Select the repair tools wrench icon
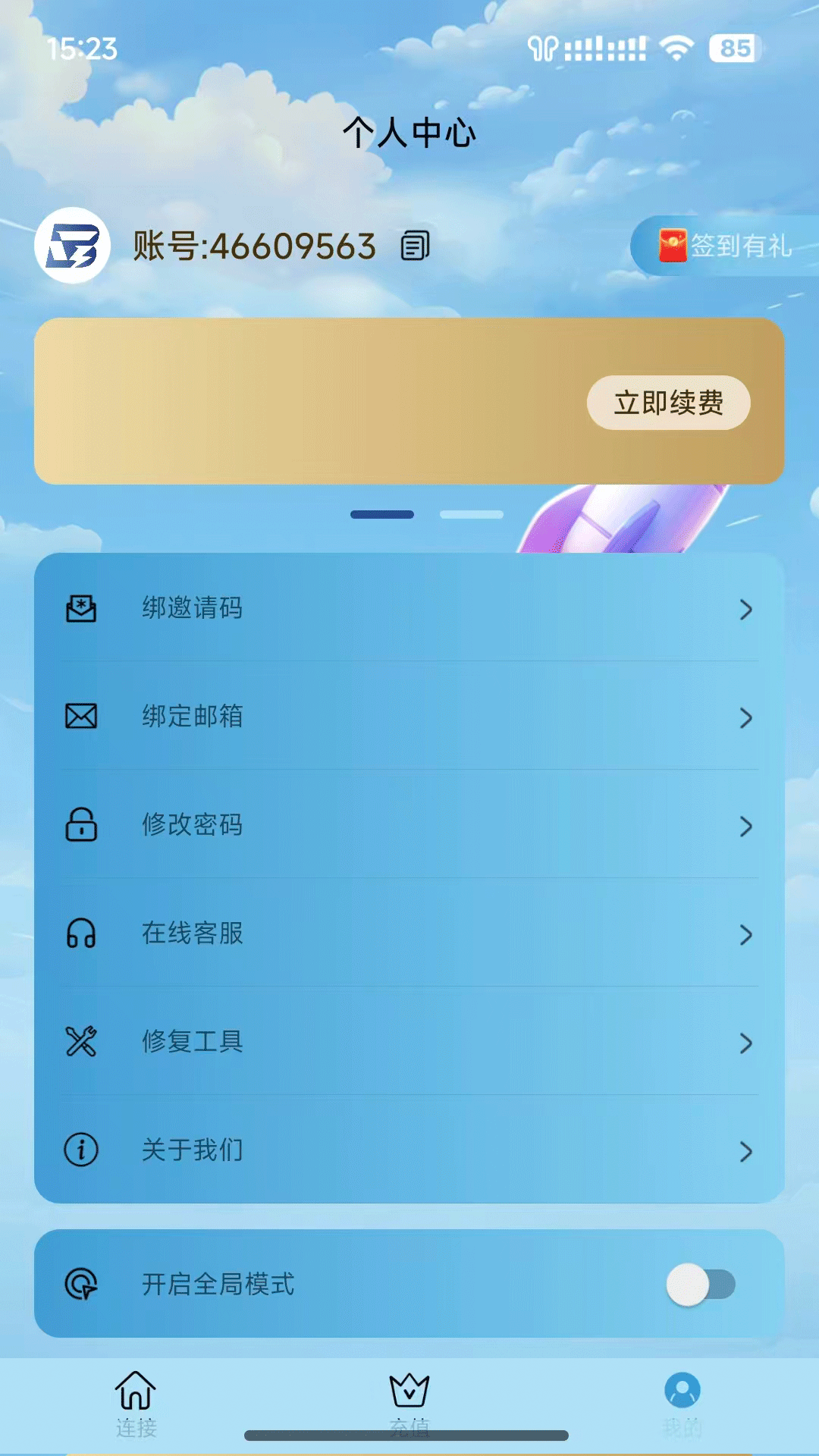Screen dimensions: 819x1456 (81, 1043)
